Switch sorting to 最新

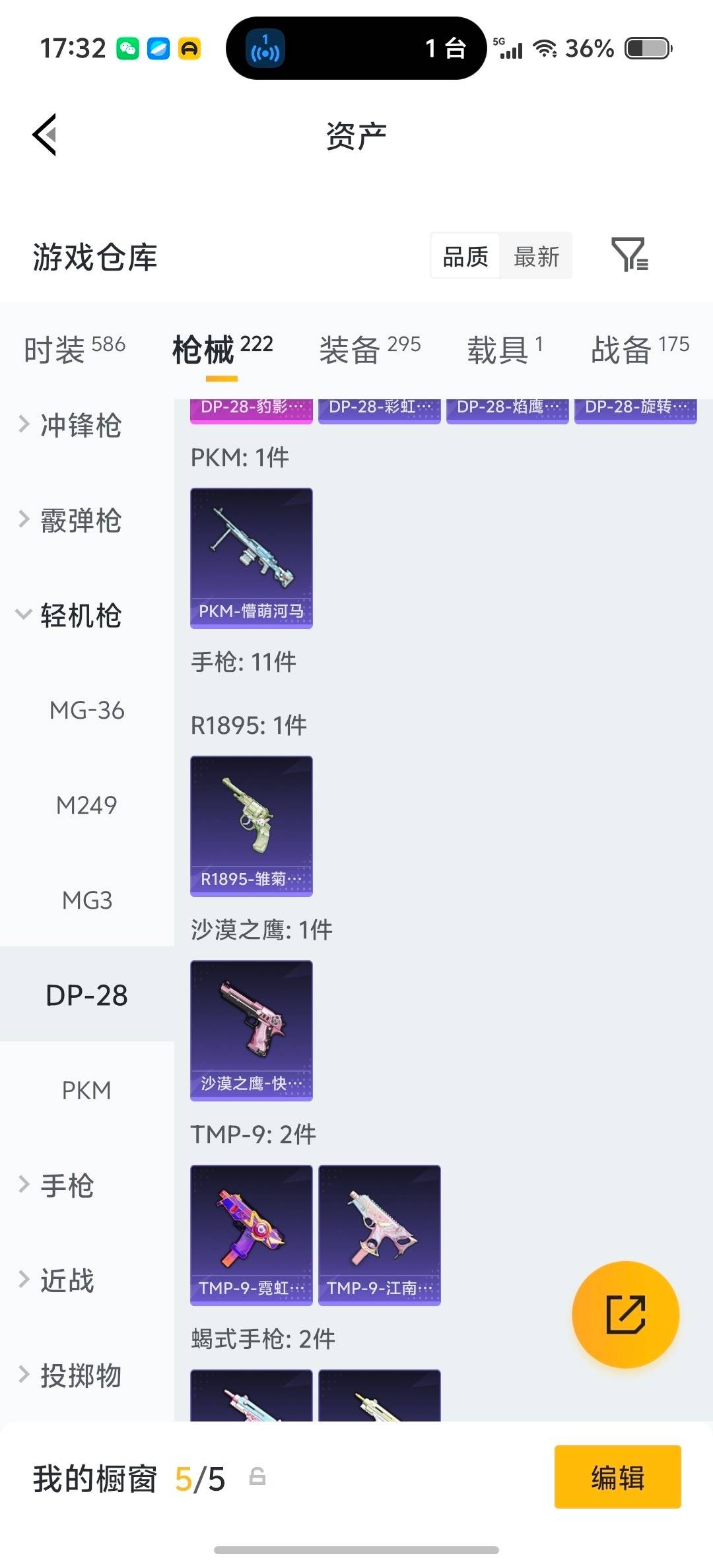tap(537, 256)
